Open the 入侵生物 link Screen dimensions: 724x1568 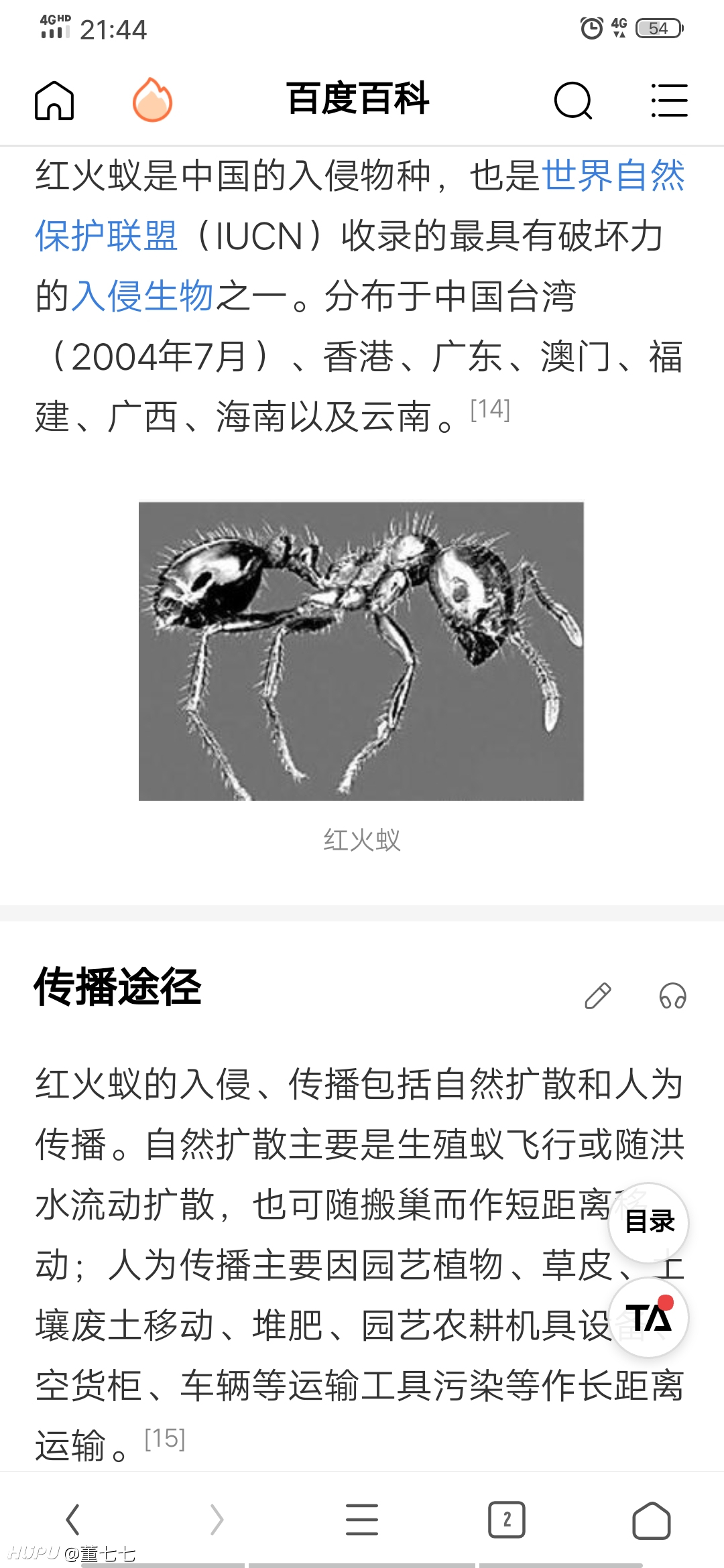tap(143, 296)
